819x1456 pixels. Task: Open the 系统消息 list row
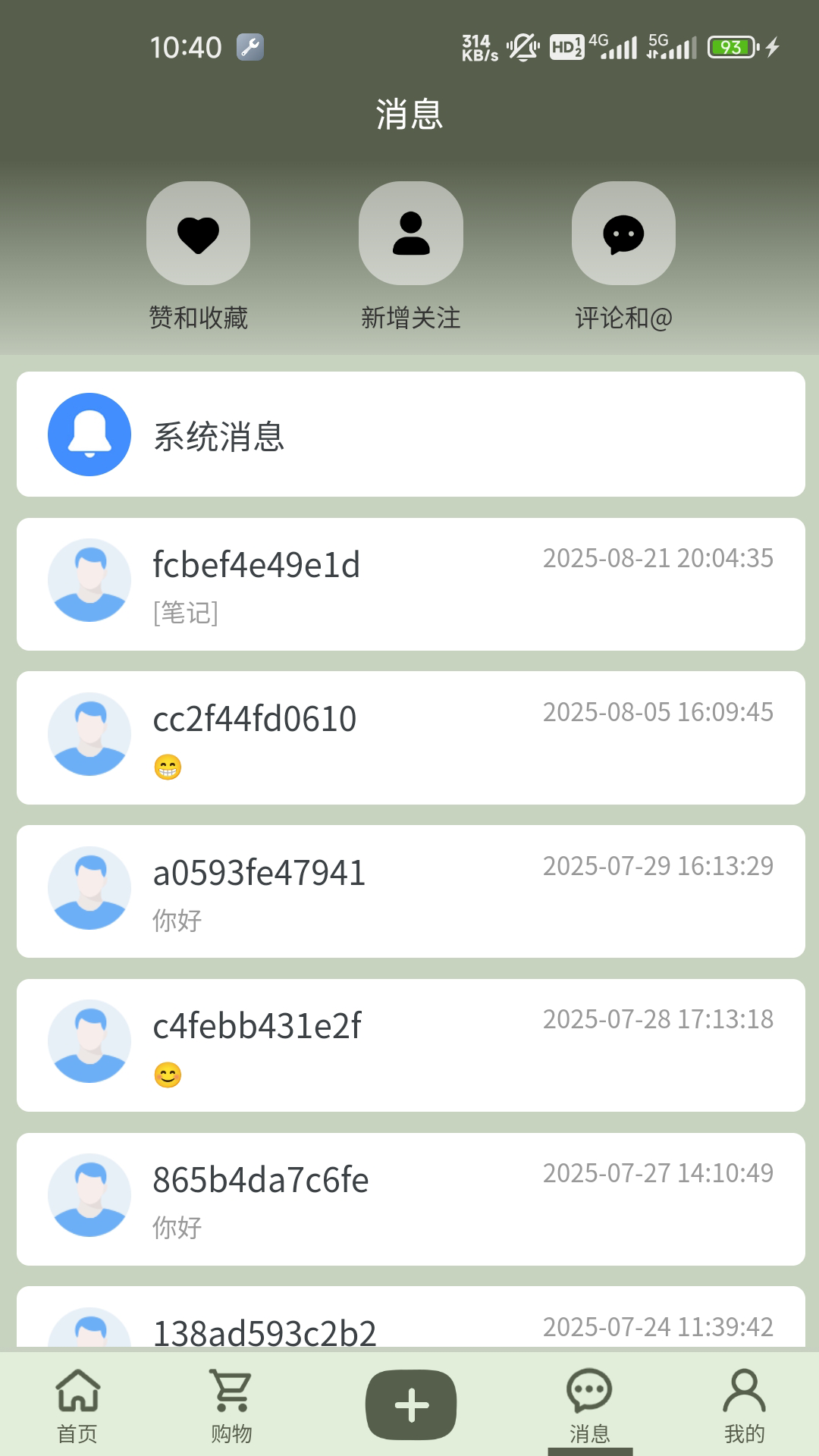[409, 435]
